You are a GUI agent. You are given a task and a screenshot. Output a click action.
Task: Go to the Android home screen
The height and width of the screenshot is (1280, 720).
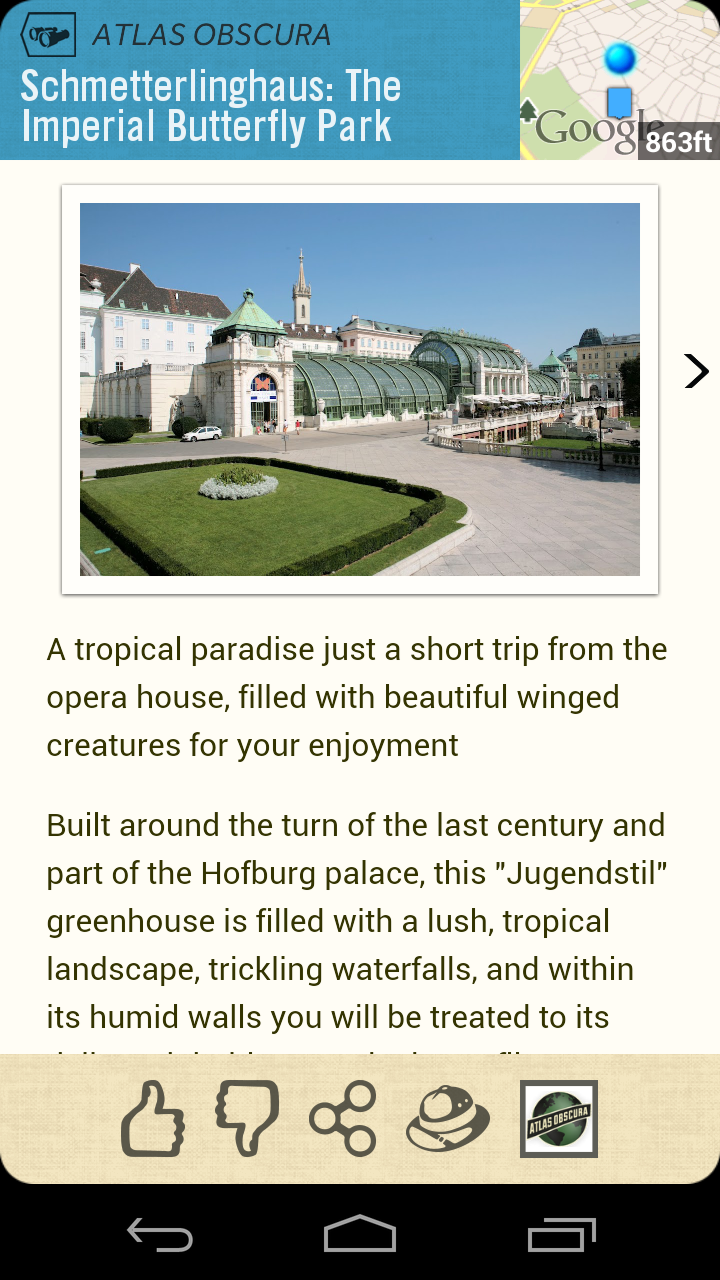pyautogui.click(x=360, y=1235)
